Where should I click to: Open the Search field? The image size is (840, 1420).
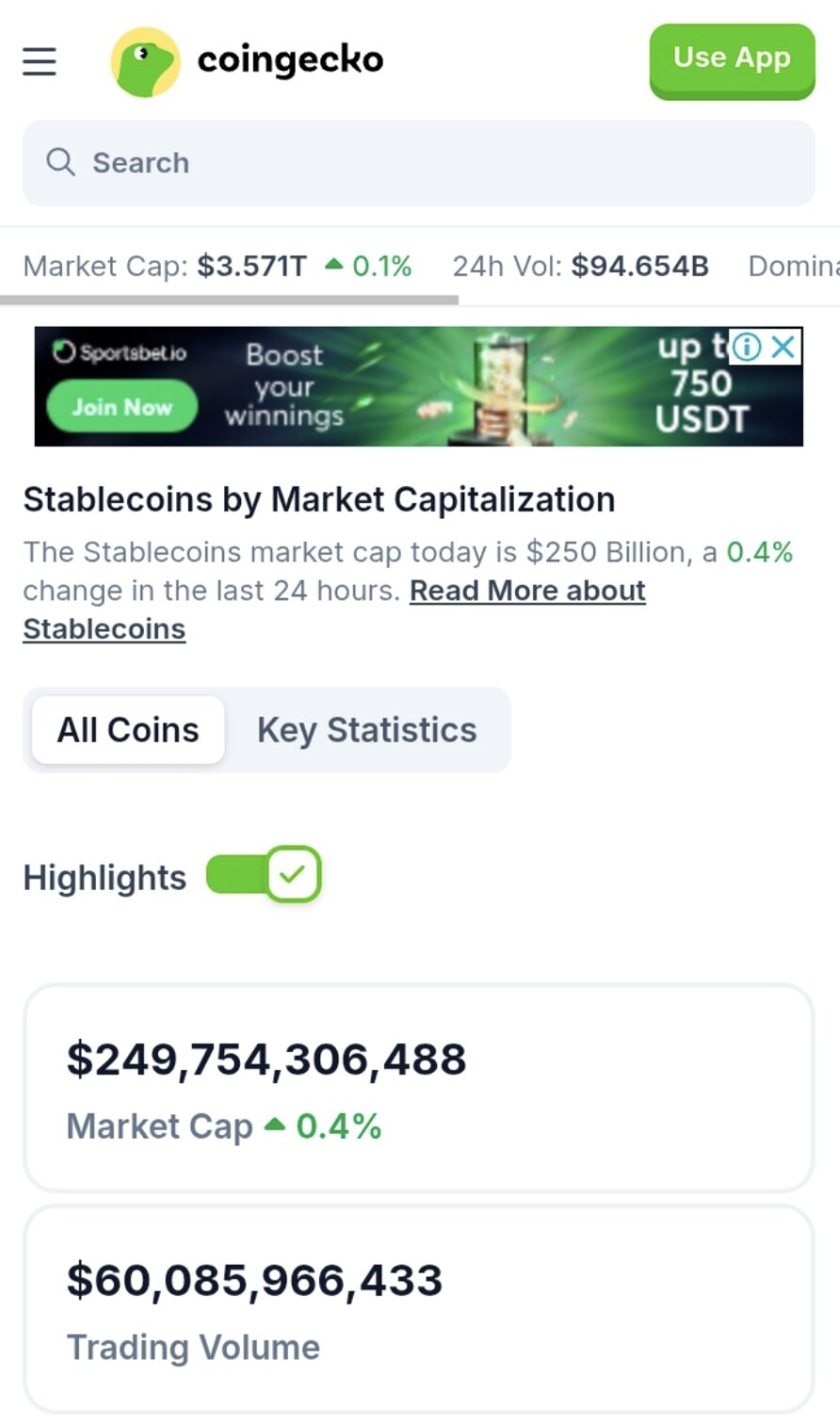419,163
